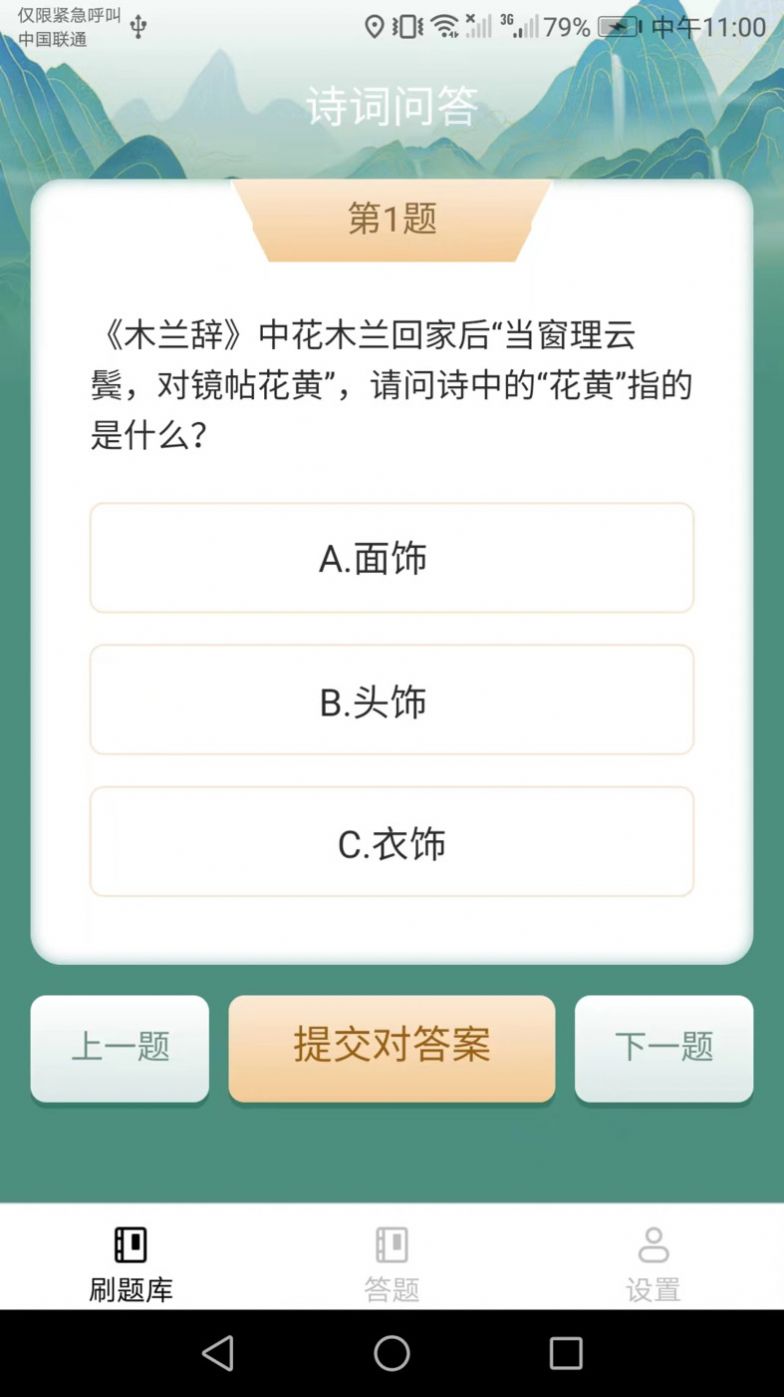The width and height of the screenshot is (784, 1397).
Task: Open the 设置 settings person icon
Action: tap(653, 1243)
